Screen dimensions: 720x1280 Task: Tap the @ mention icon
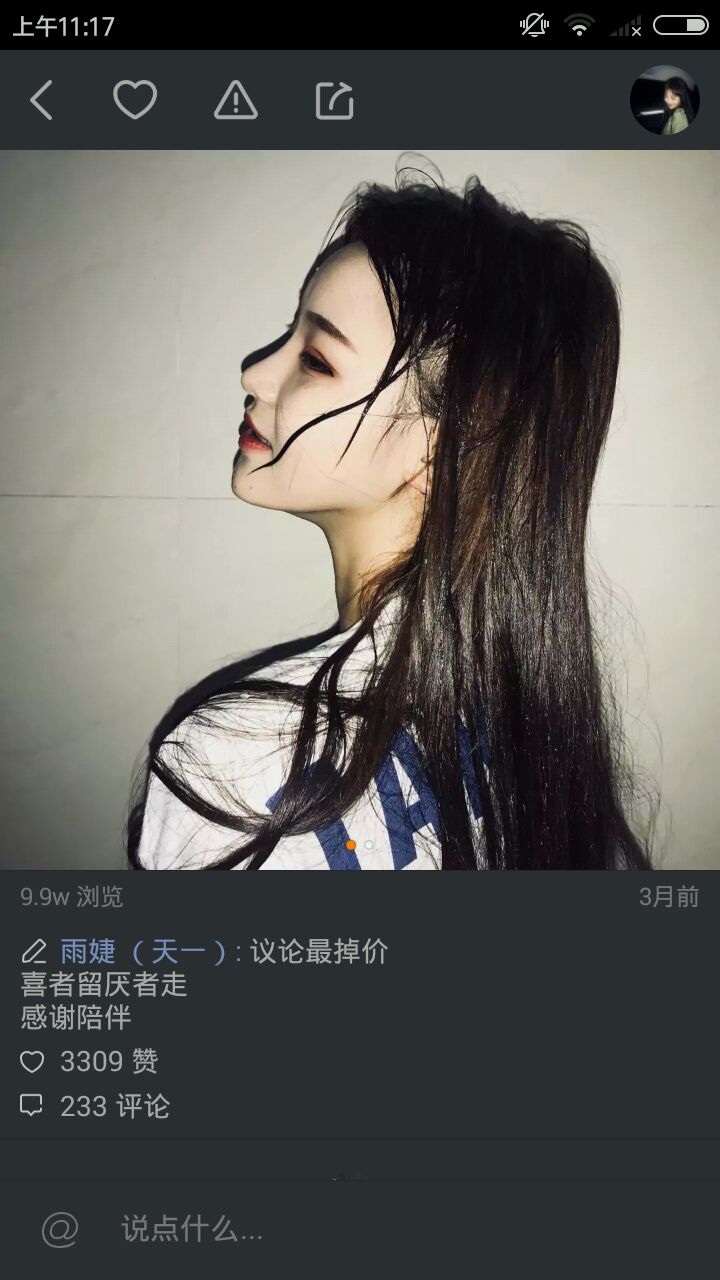point(60,1229)
